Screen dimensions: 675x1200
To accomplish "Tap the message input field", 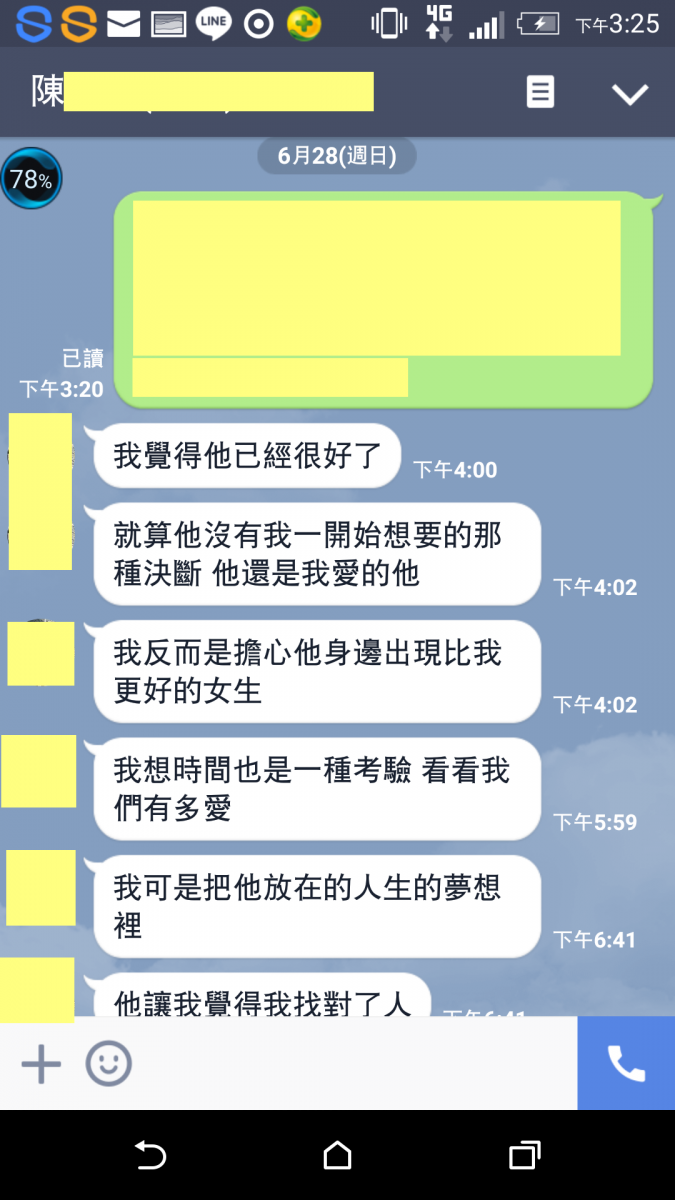I will (x=350, y=1064).
